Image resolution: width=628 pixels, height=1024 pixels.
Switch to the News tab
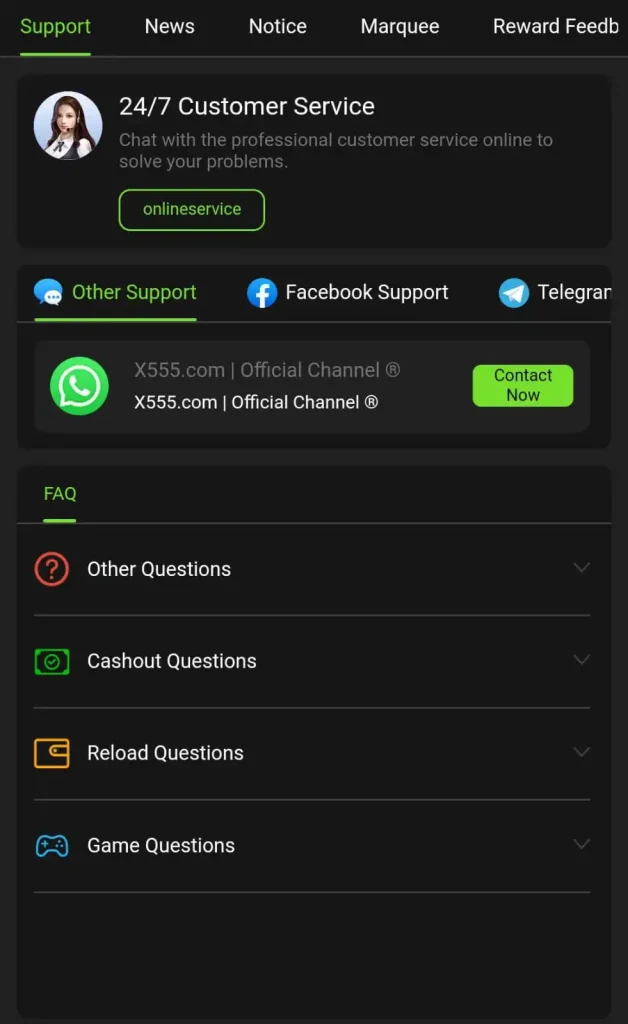click(169, 27)
